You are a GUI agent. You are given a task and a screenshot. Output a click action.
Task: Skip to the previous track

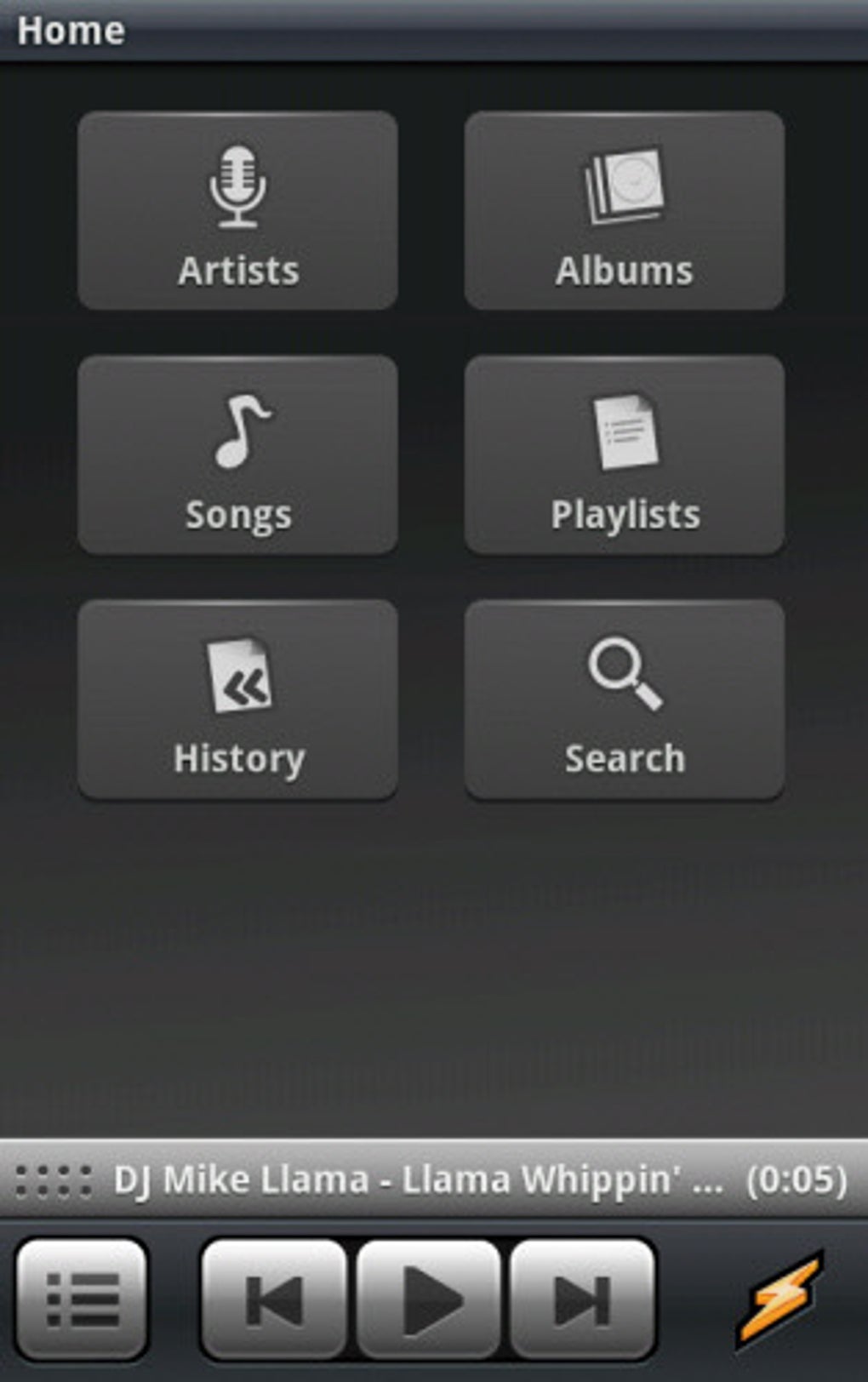(274, 1299)
